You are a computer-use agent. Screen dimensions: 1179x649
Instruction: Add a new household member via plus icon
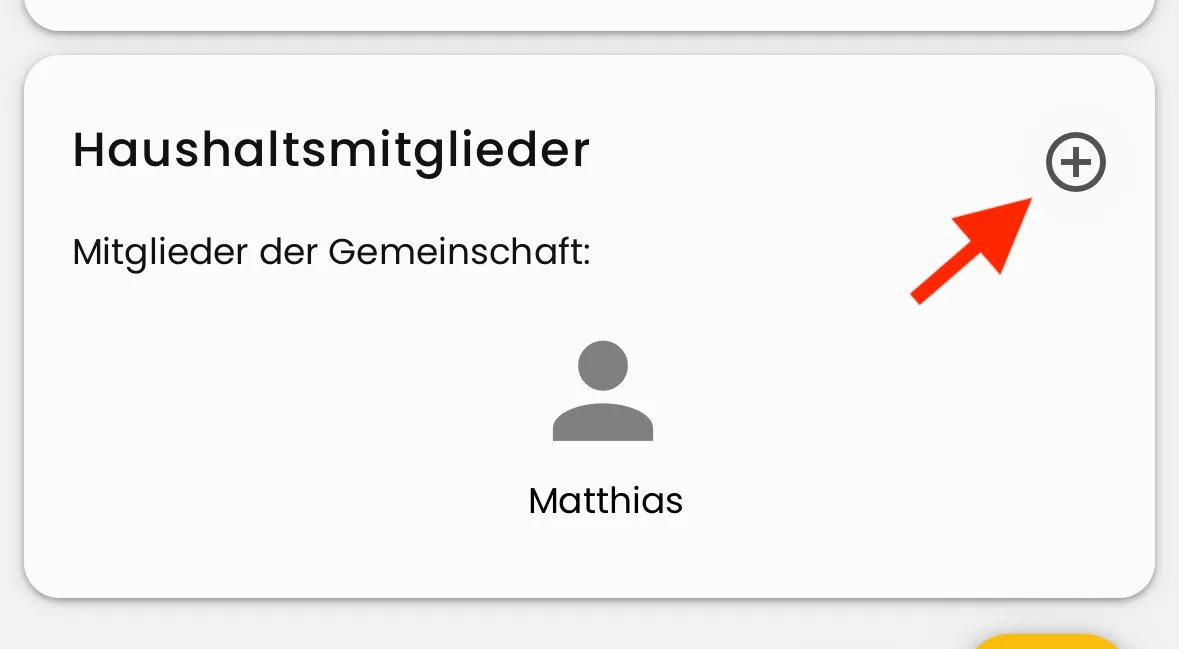(x=1076, y=162)
